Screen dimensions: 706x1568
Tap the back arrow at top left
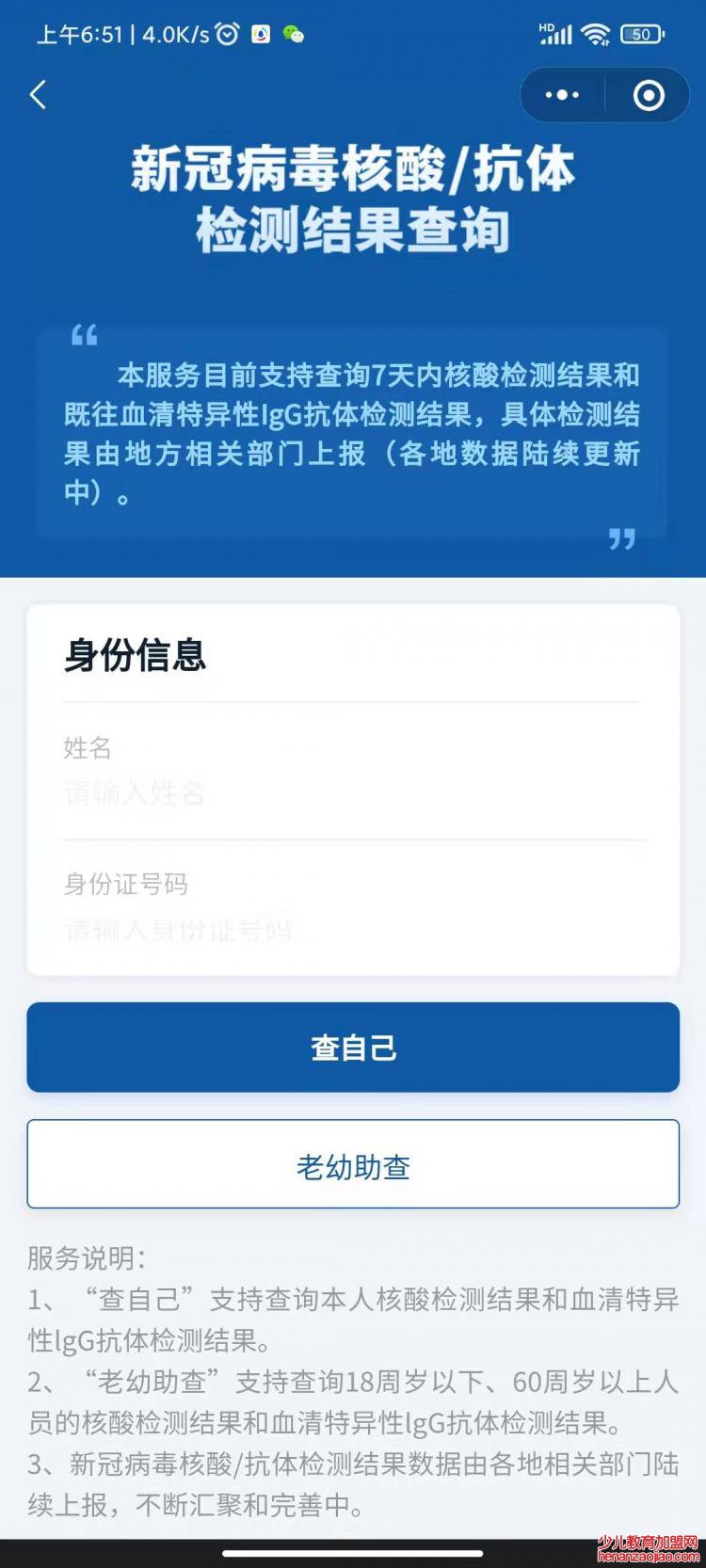pyautogui.click(x=38, y=95)
